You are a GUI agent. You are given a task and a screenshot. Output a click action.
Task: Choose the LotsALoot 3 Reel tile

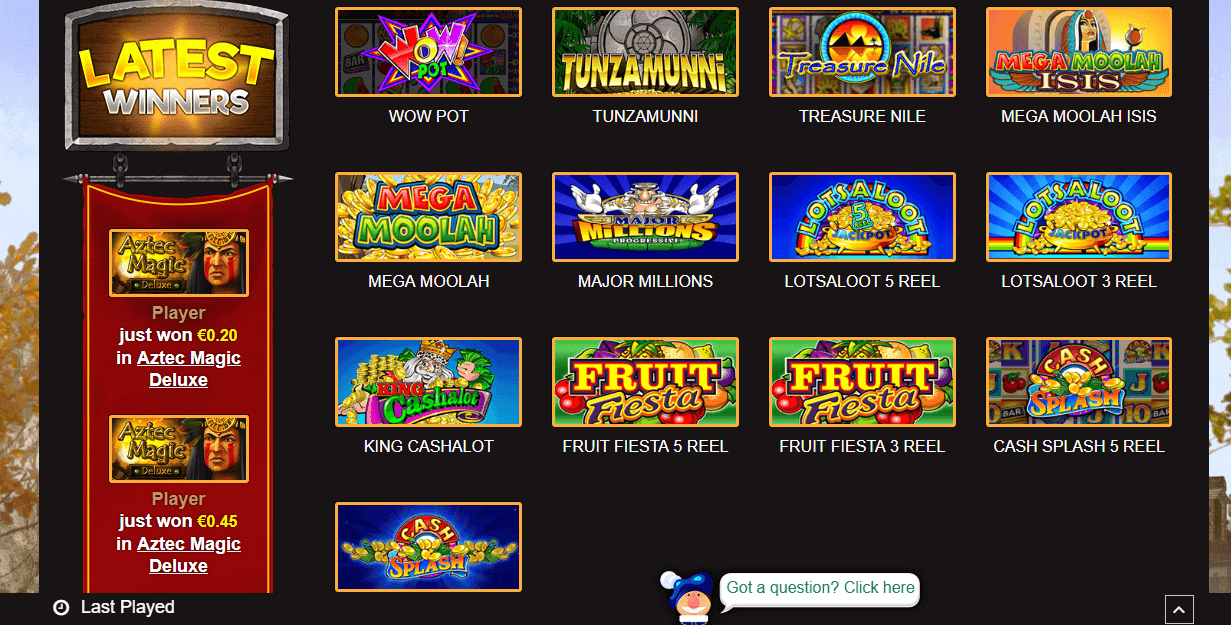pos(1078,217)
